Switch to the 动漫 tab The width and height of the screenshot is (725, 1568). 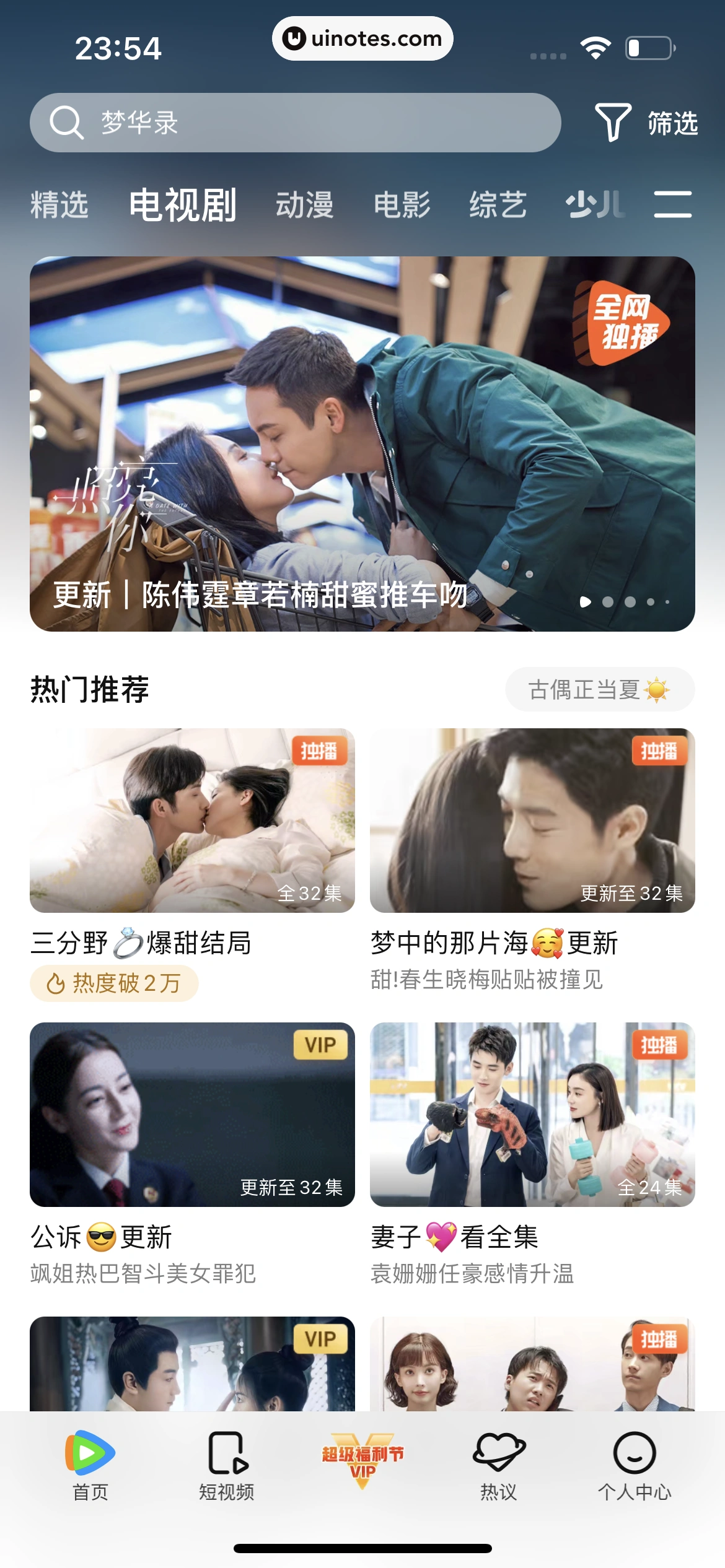(x=304, y=205)
